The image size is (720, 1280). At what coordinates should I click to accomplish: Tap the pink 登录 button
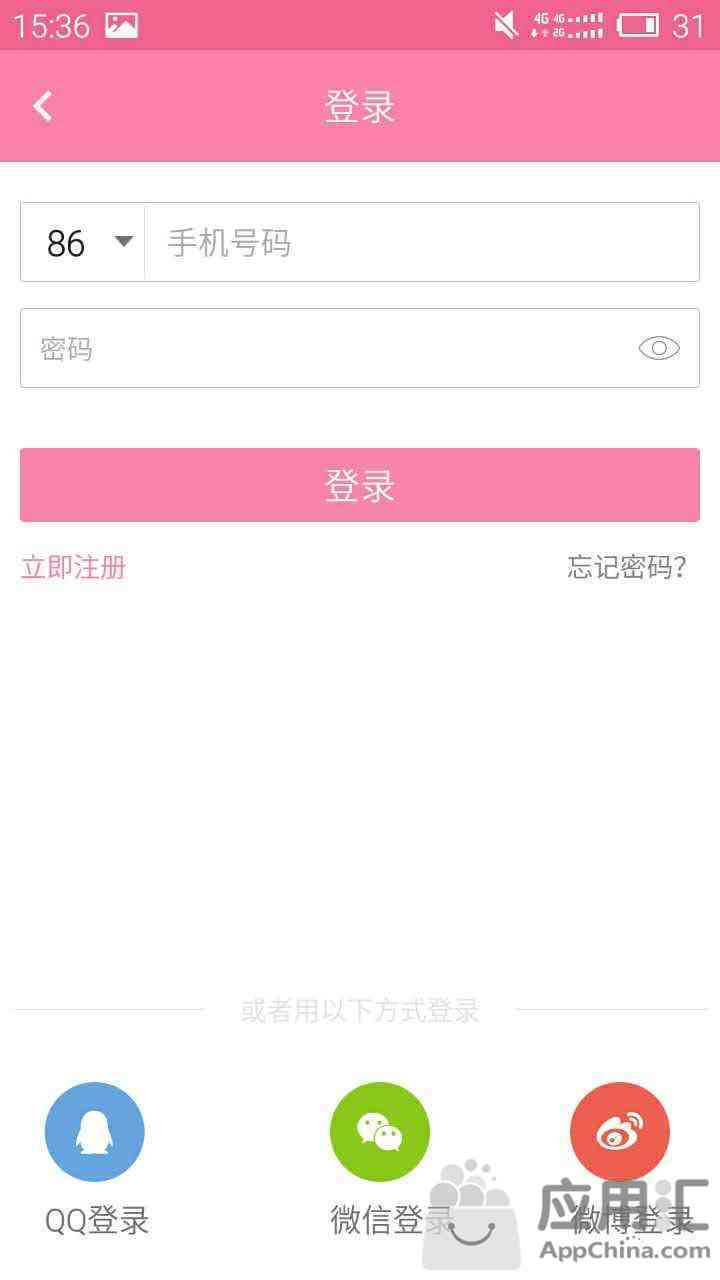tap(360, 485)
